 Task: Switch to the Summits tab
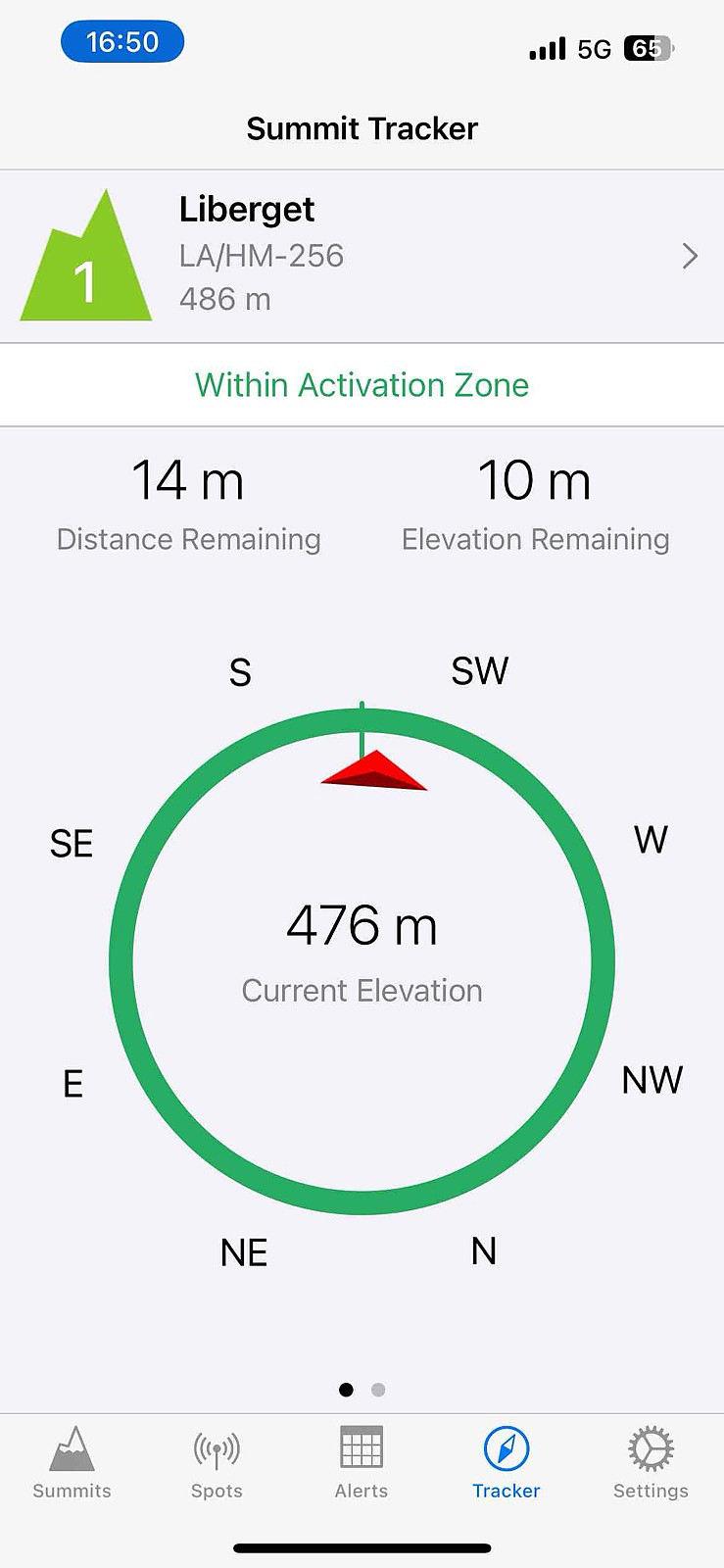[72, 1463]
